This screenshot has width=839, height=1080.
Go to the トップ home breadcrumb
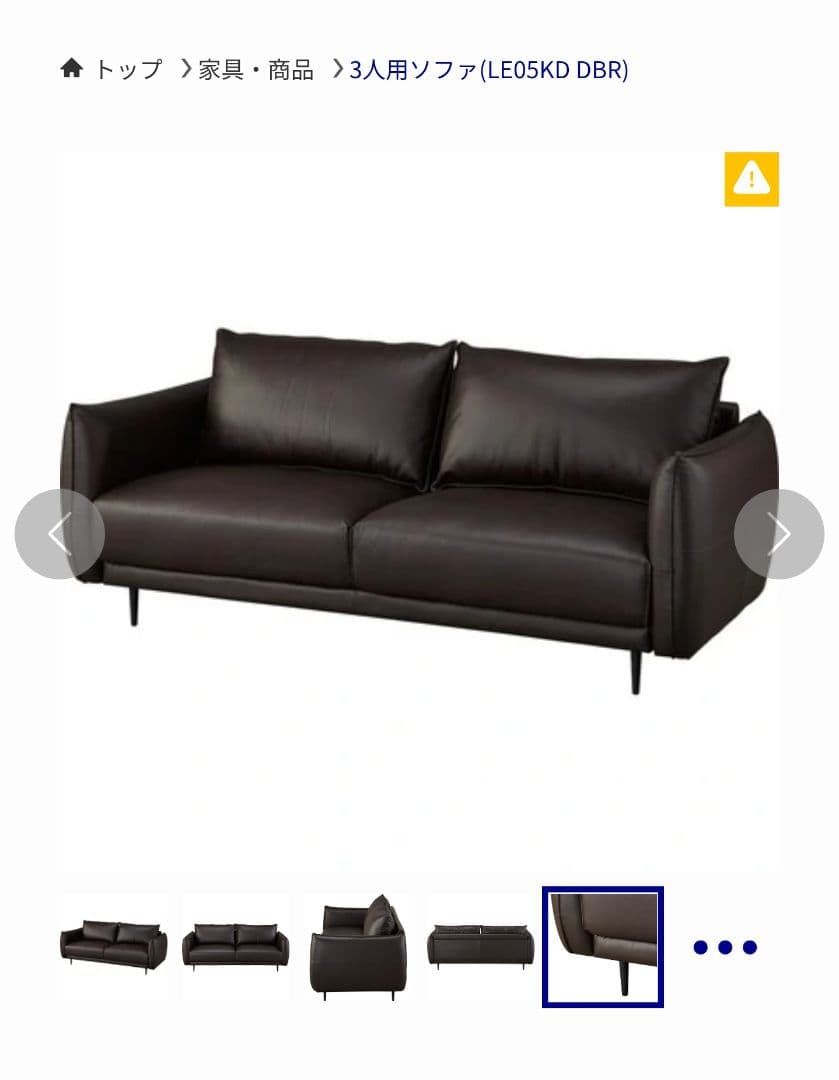click(111, 69)
